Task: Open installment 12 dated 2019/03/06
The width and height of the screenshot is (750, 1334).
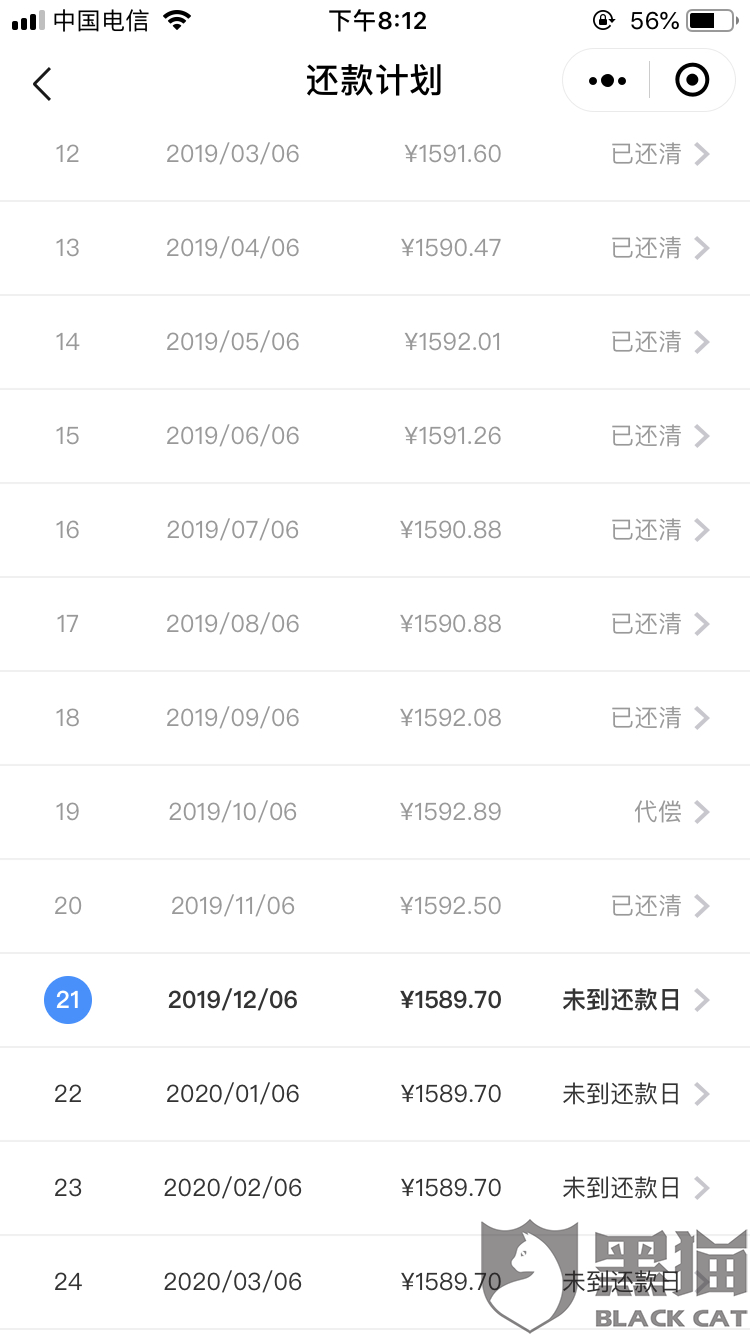Action: pyautogui.click(x=375, y=154)
